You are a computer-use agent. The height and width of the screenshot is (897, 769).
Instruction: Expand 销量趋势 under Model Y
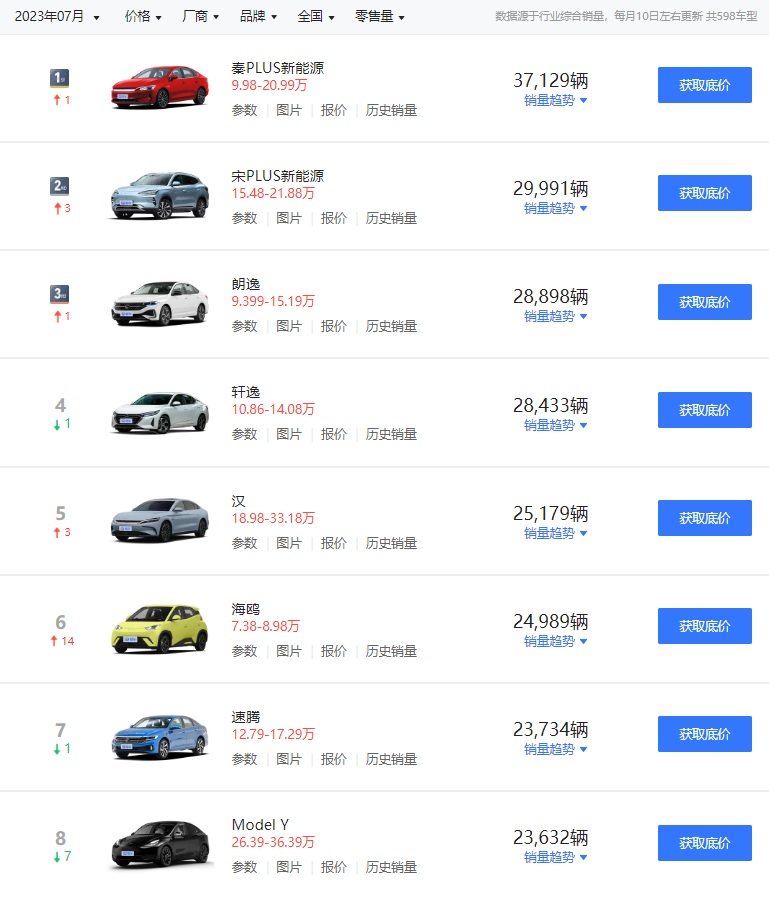point(549,857)
